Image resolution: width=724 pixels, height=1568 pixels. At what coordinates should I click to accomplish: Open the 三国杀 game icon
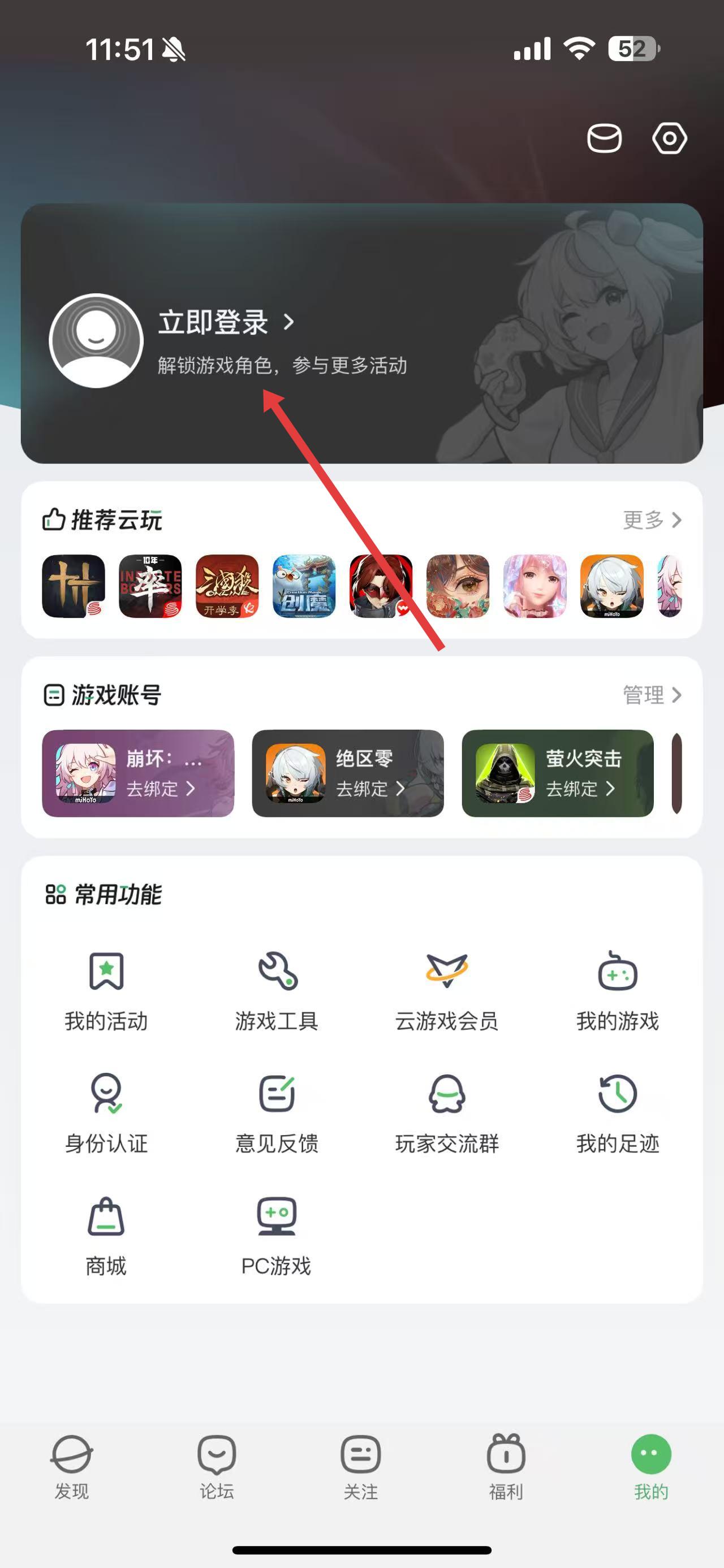click(x=227, y=586)
